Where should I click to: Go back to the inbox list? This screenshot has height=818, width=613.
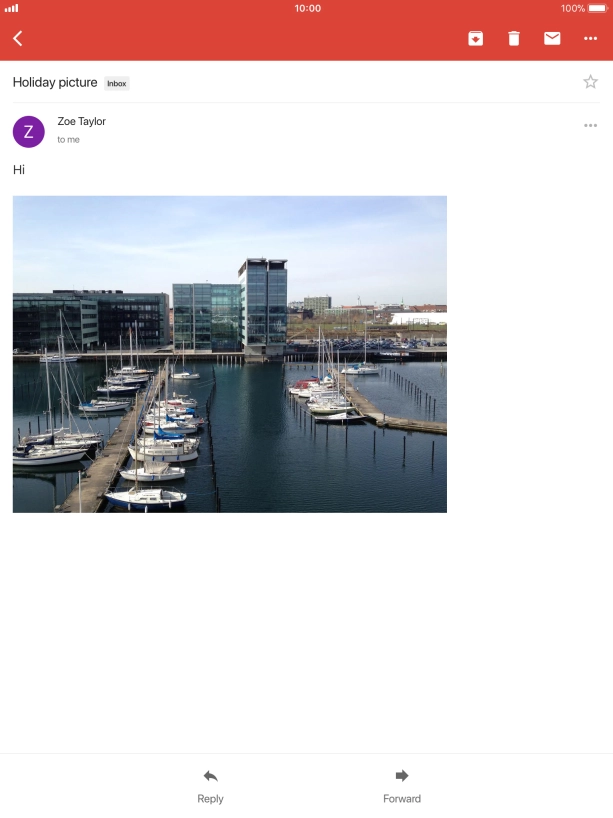[18, 38]
